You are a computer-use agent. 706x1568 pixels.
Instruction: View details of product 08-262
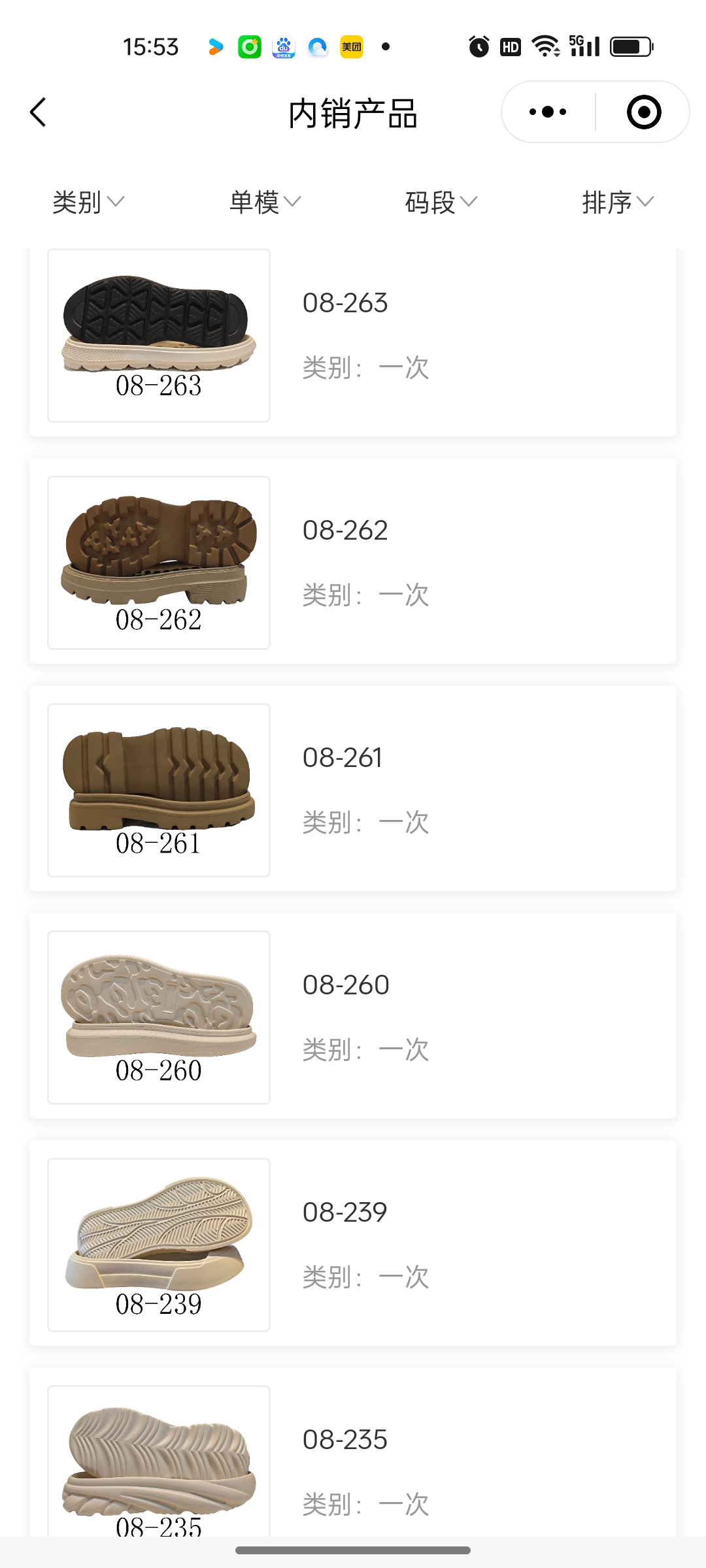353,562
